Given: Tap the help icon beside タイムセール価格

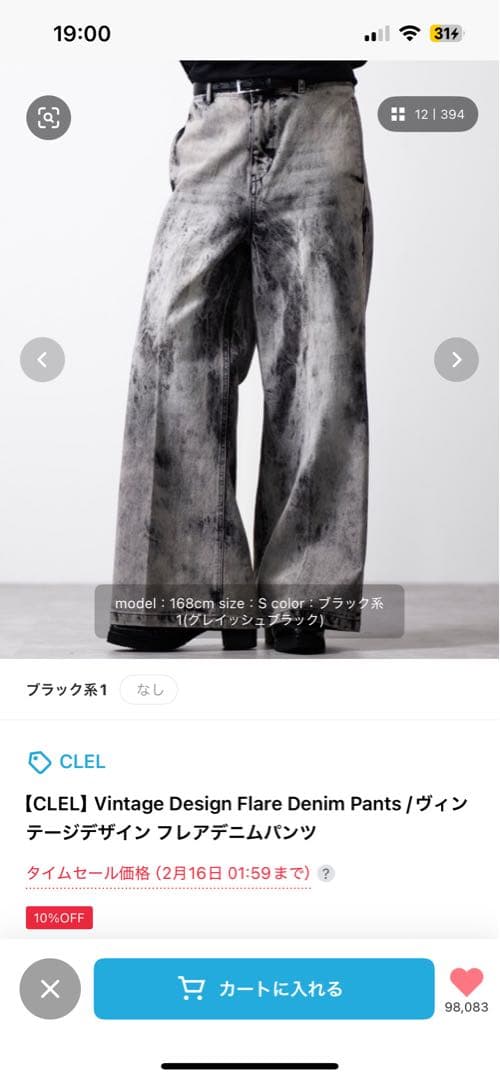Looking at the screenshot, I should (x=326, y=874).
